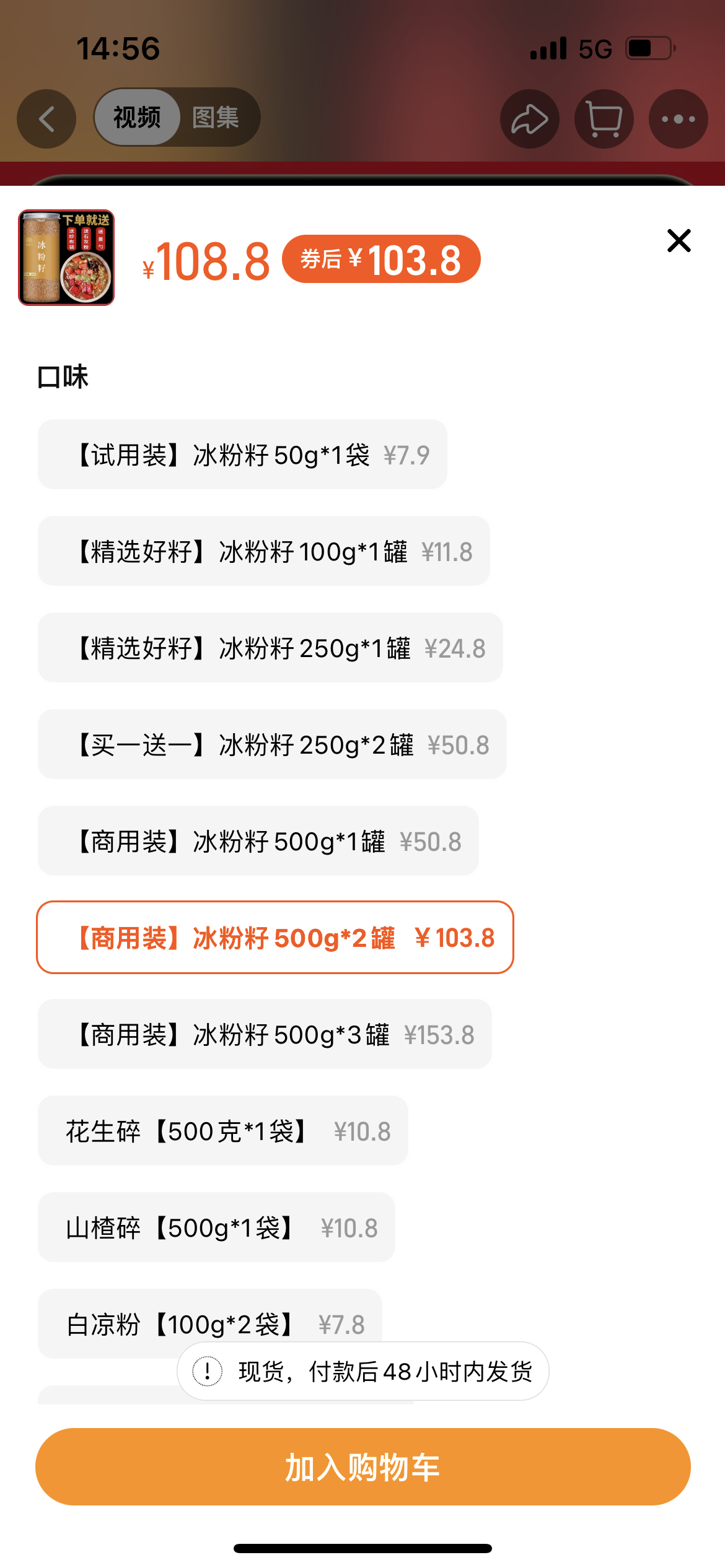Select 【买一送一】冰粉籽250g*2罐
This screenshot has width=725, height=1568.
(272, 744)
